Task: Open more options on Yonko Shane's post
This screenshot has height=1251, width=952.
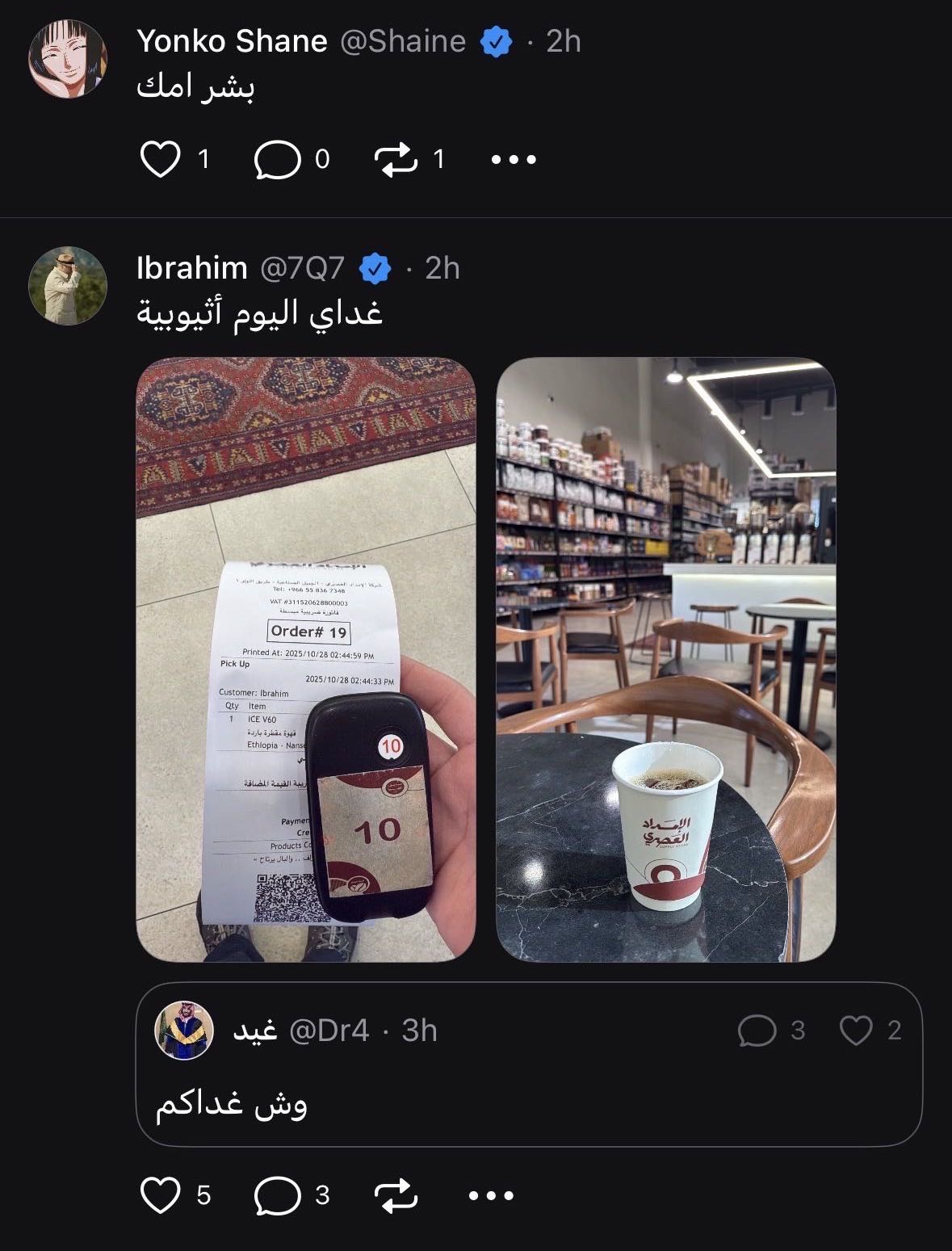Action: tap(514, 159)
